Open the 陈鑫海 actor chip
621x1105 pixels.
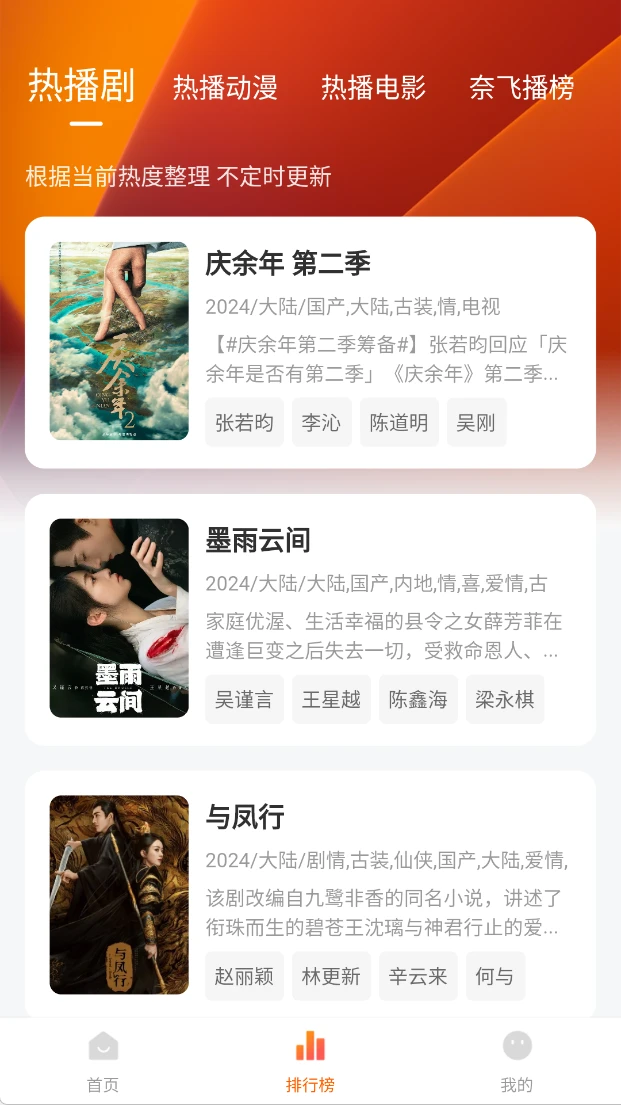(x=418, y=699)
